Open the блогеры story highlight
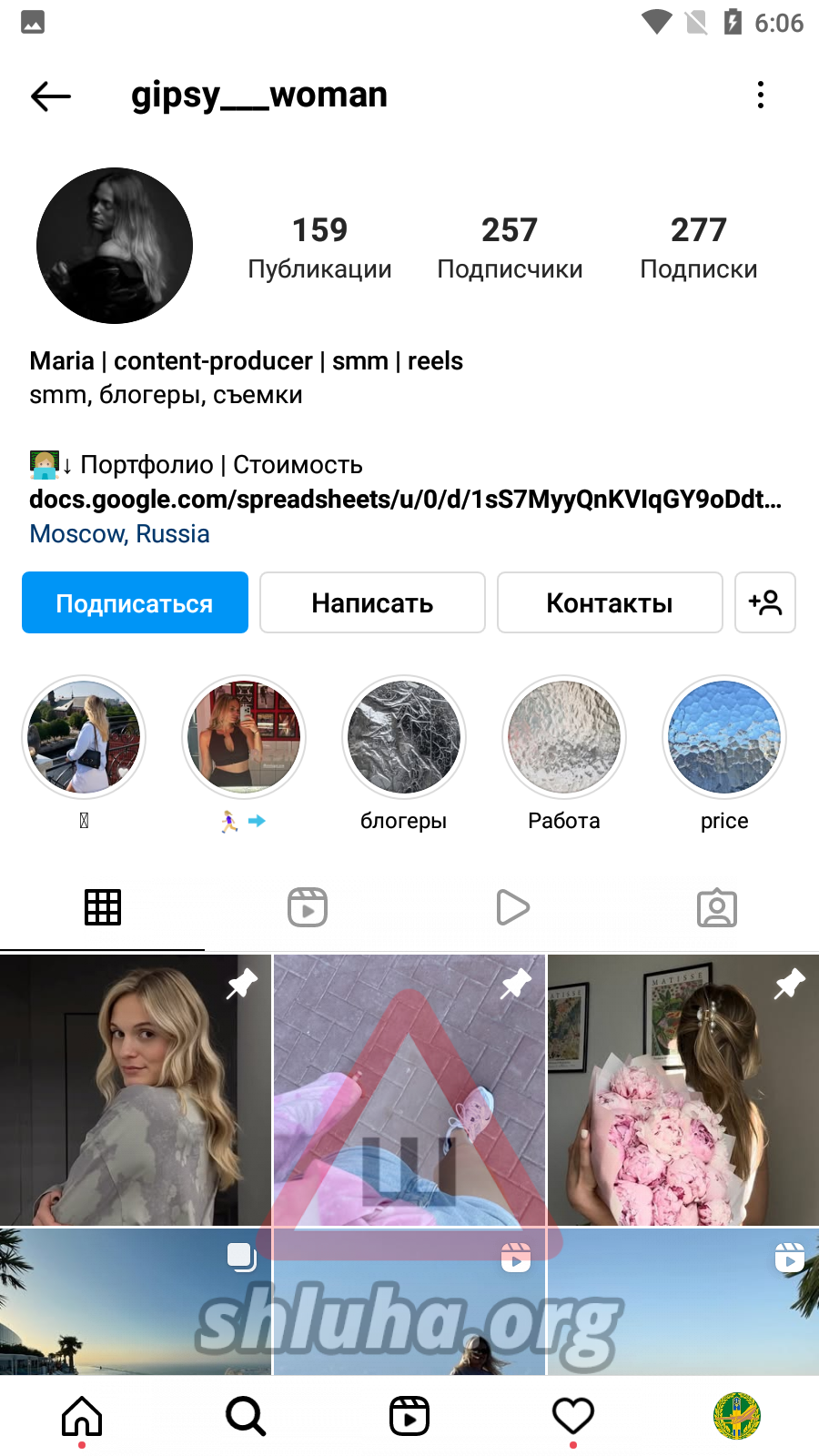 coord(404,737)
